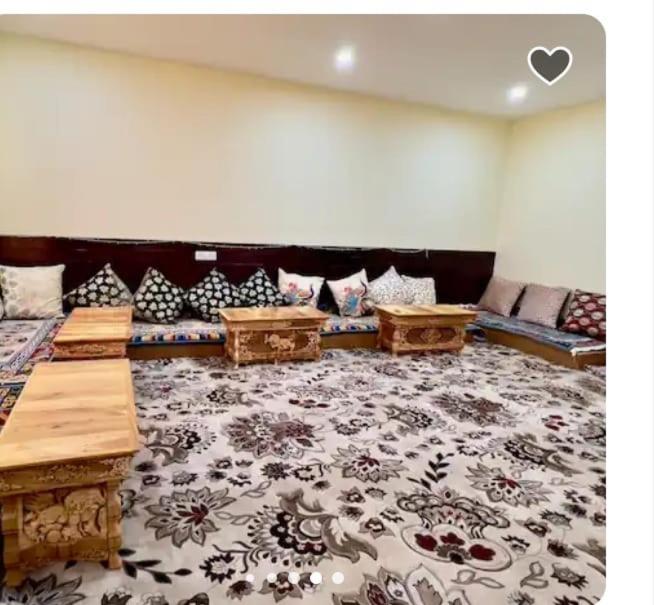Viewport: 654px width, 605px height.
Task: Save this listing with the heart icon
Action: [x=549, y=65]
